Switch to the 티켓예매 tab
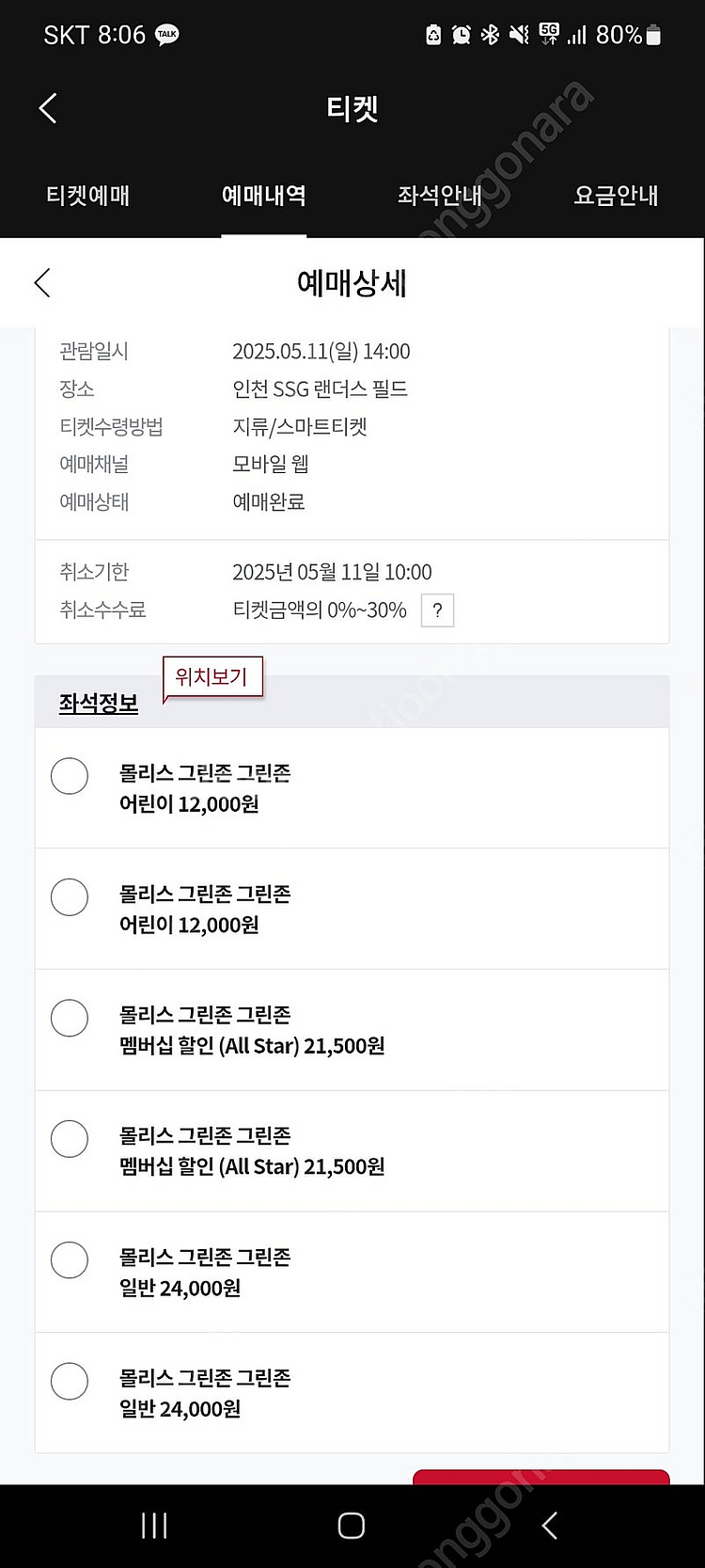Image resolution: width=705 pixels, height=1568 pixels. [86, 196]
